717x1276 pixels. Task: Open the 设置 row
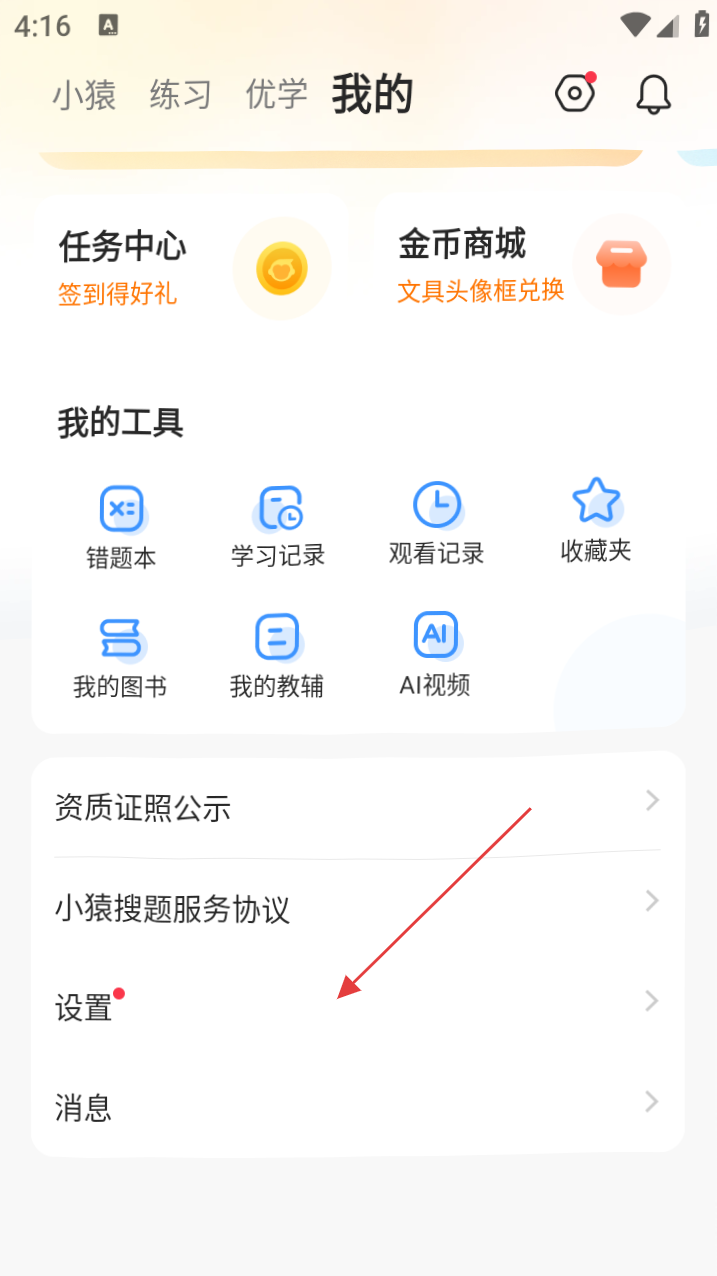click(357, 1007)
